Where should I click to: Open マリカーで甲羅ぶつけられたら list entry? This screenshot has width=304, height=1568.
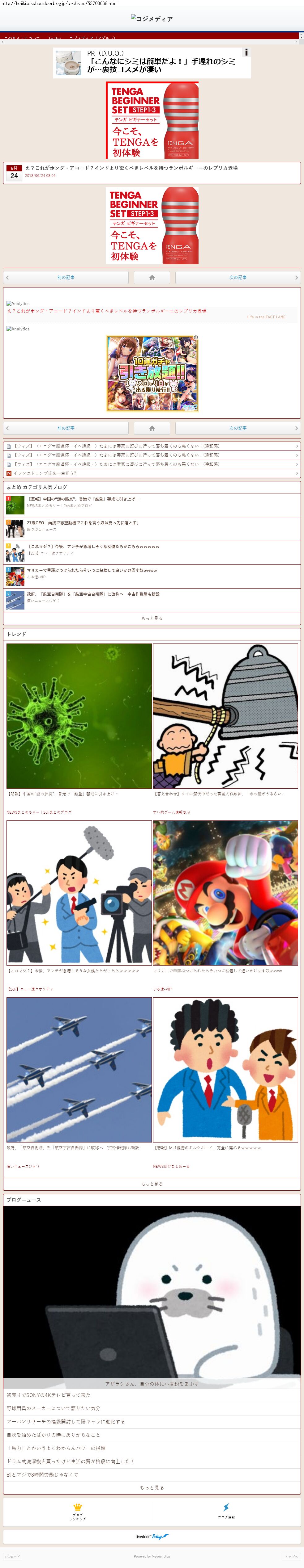coord(91,570)
